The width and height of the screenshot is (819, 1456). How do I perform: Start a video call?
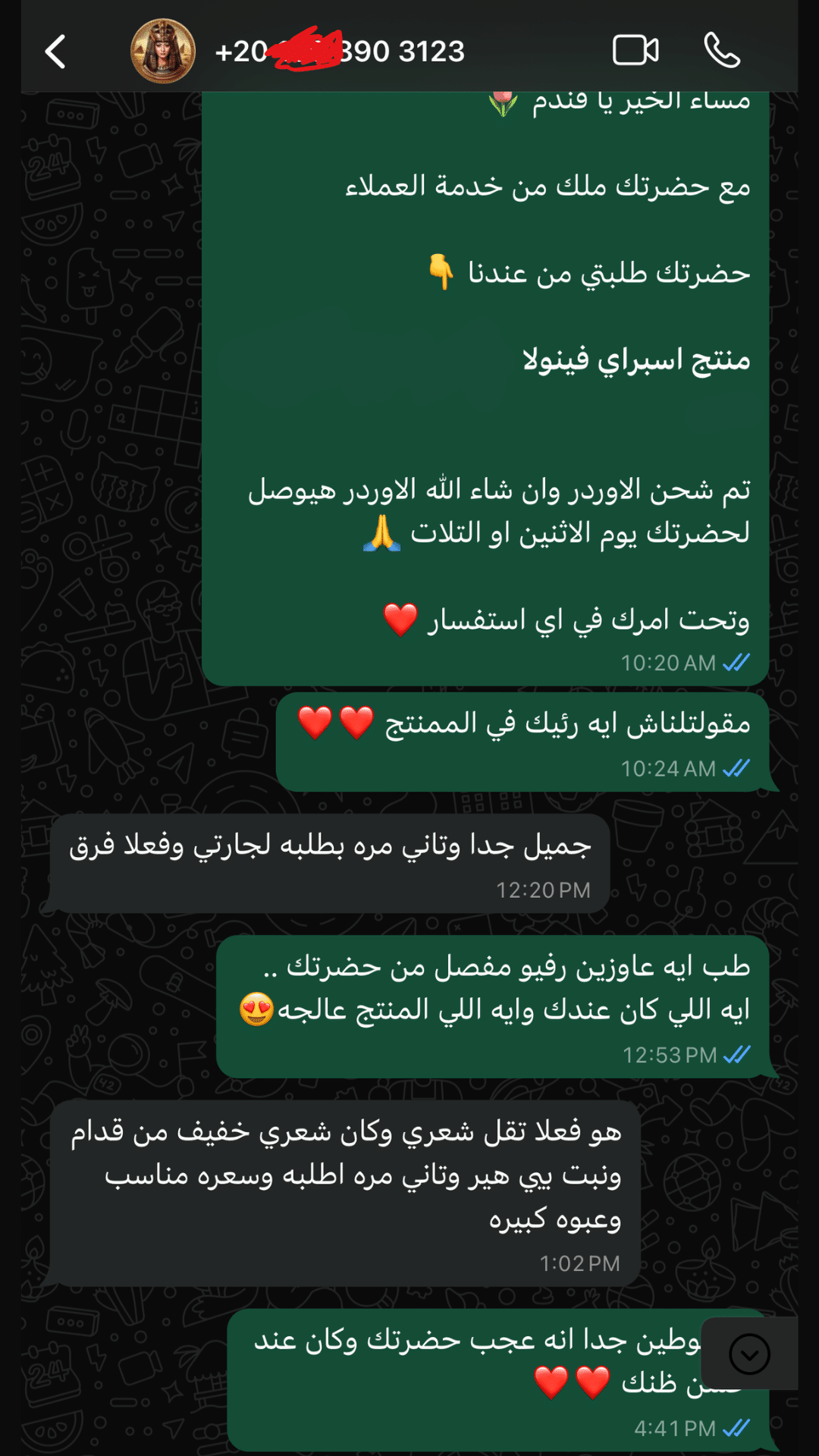pos(635,51)
